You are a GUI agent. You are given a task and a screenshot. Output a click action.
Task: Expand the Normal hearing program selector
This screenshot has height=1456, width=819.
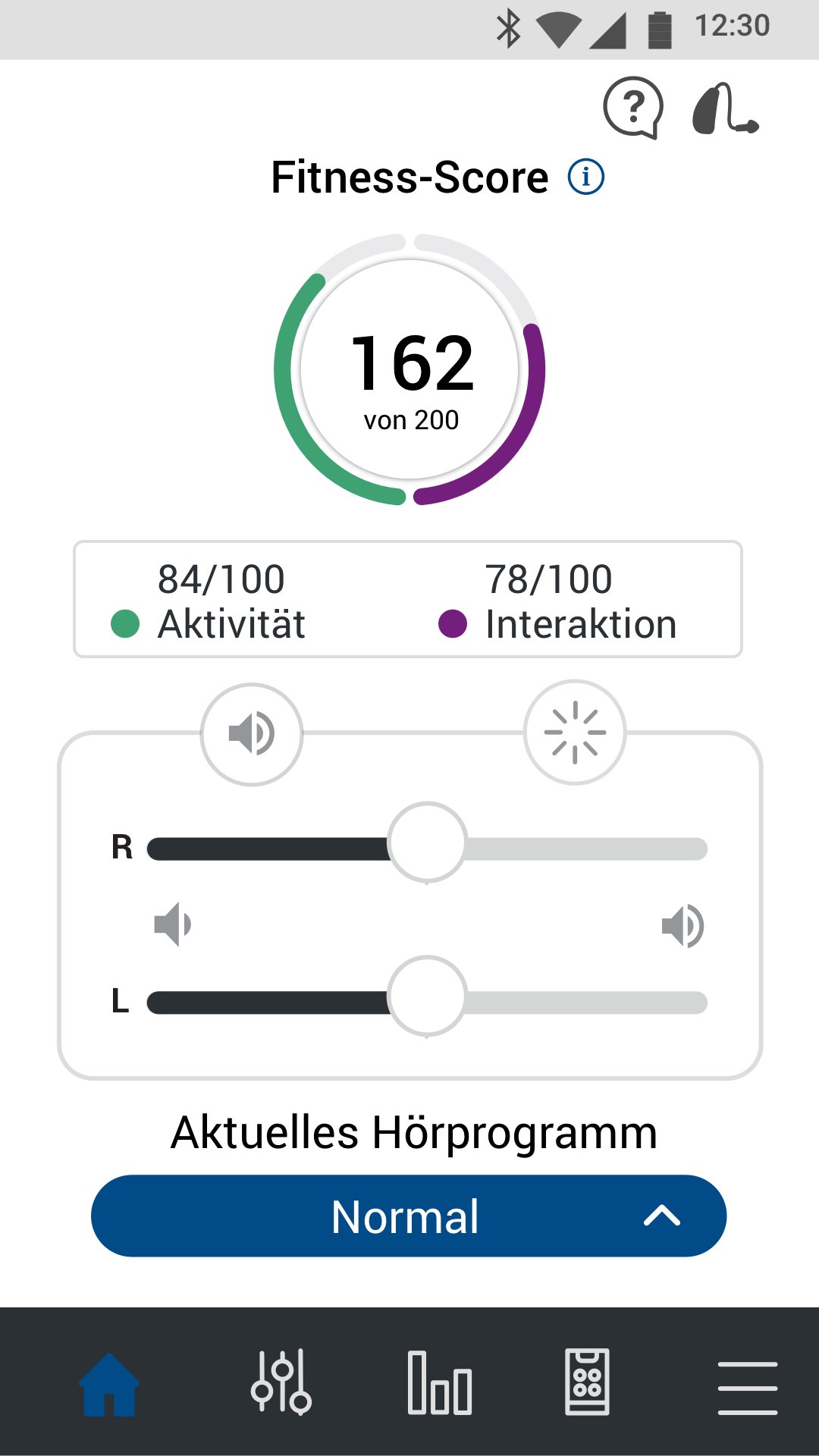click(409, 1216)
